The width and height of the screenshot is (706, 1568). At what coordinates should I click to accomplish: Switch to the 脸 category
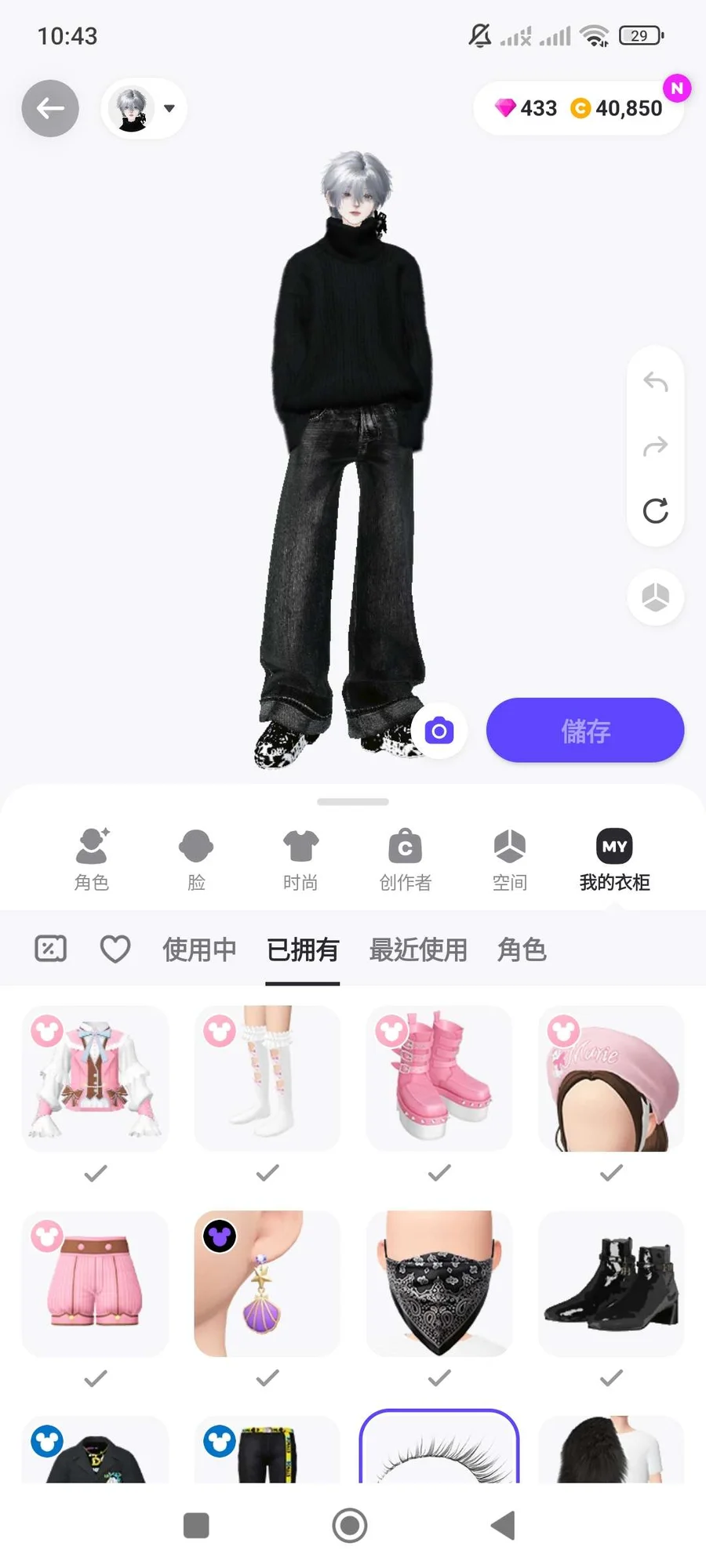(196, 860)
